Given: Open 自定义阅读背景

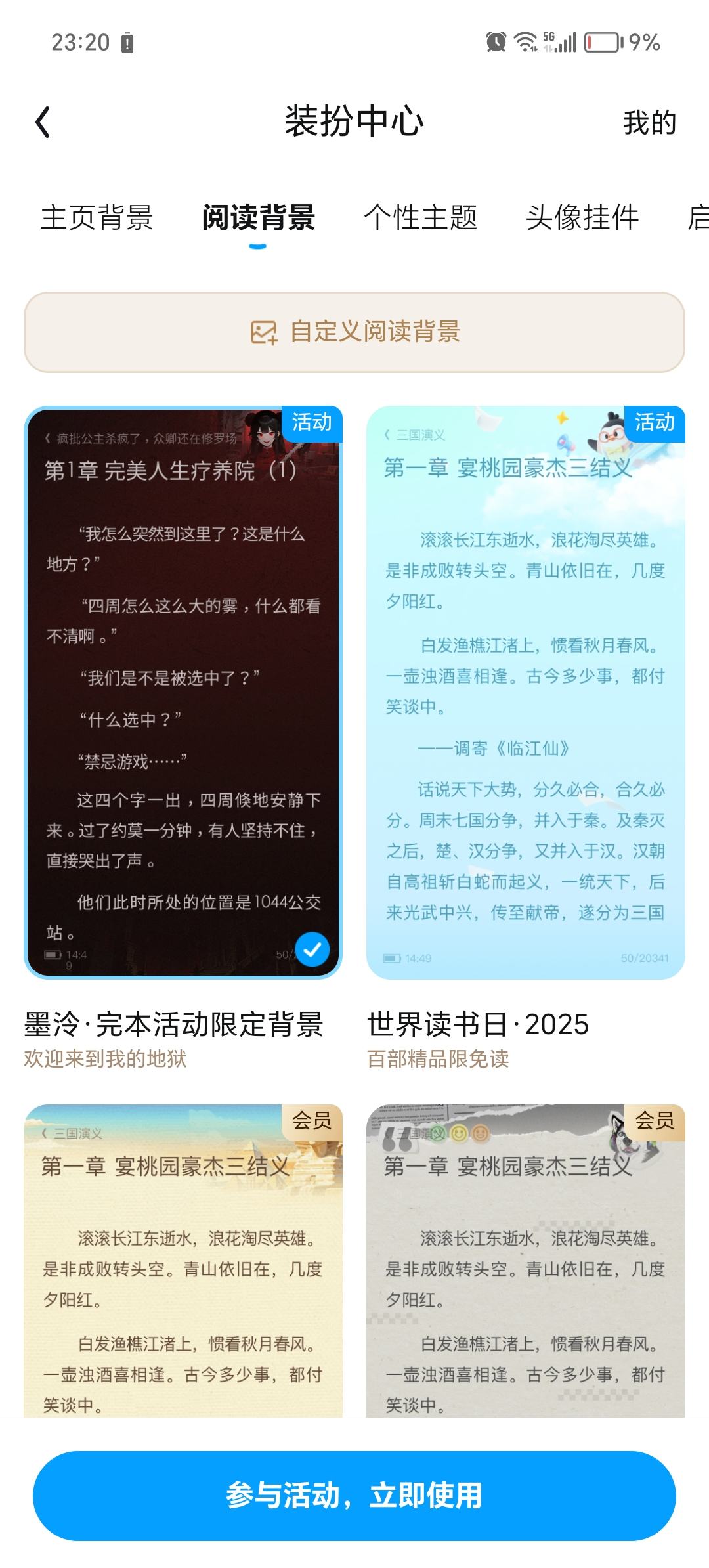Looking at the screenshot, I should point(354,332).
